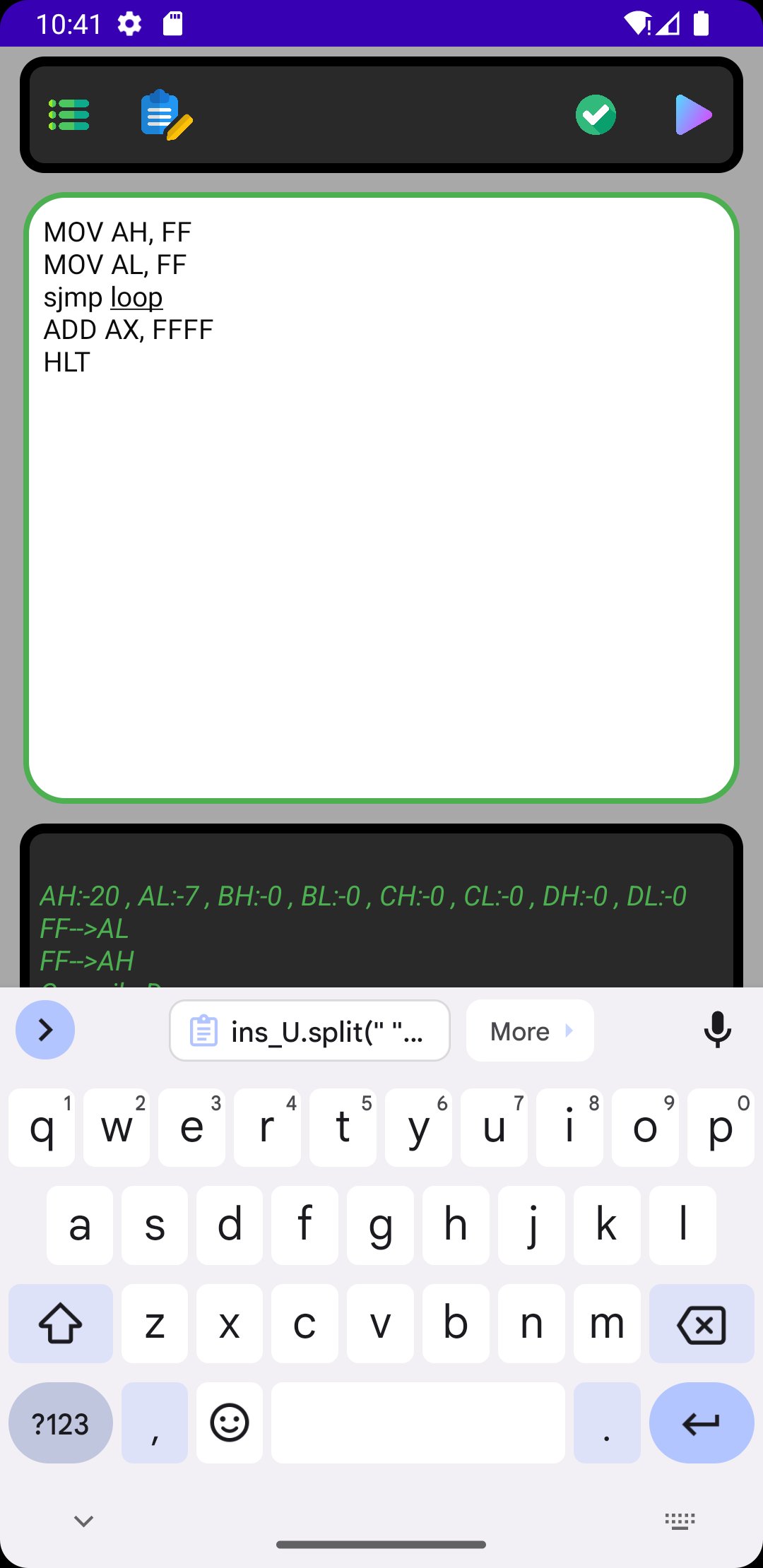Open the green list menu icon
Screen dimensions: 763x1568
[x=69, y=115]
